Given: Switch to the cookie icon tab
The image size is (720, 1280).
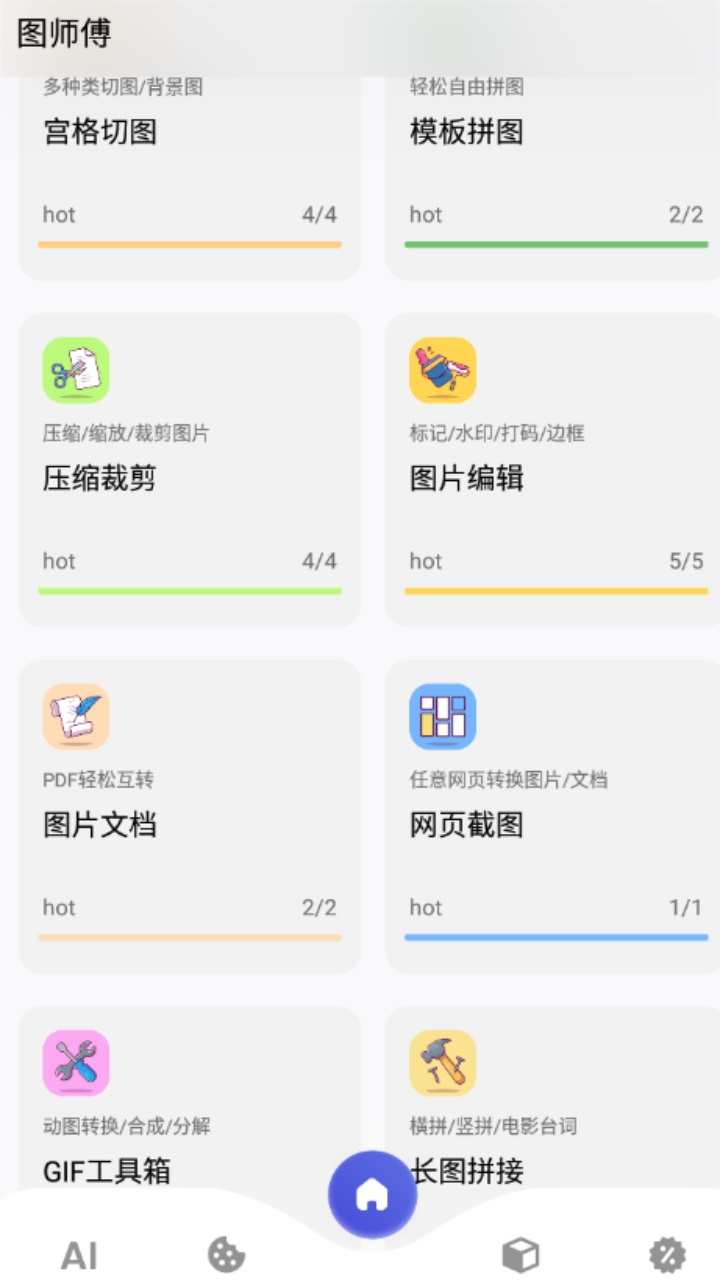Looking at the screenshot, I should [226, 1255].
